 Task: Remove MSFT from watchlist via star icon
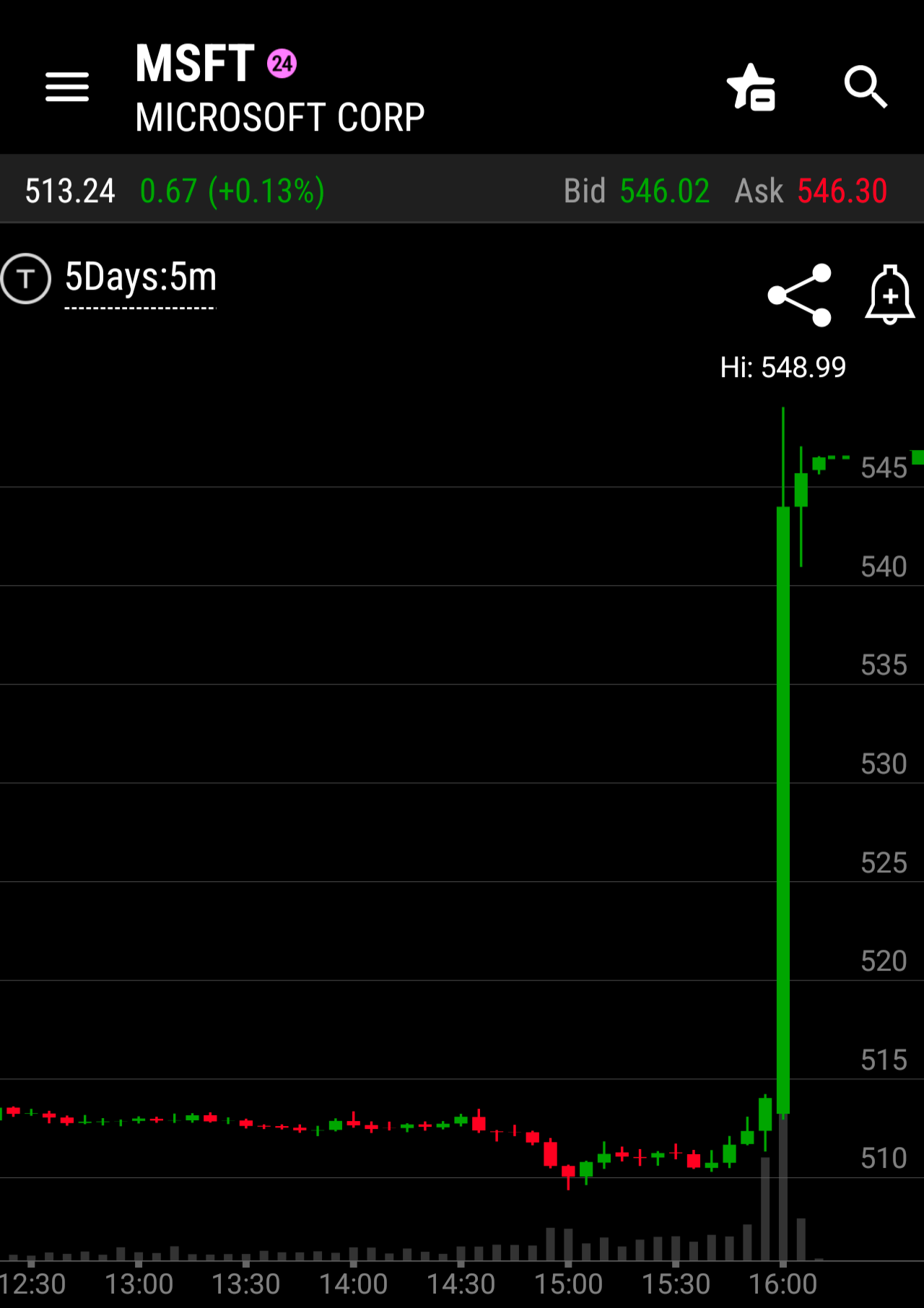(751, 87)
